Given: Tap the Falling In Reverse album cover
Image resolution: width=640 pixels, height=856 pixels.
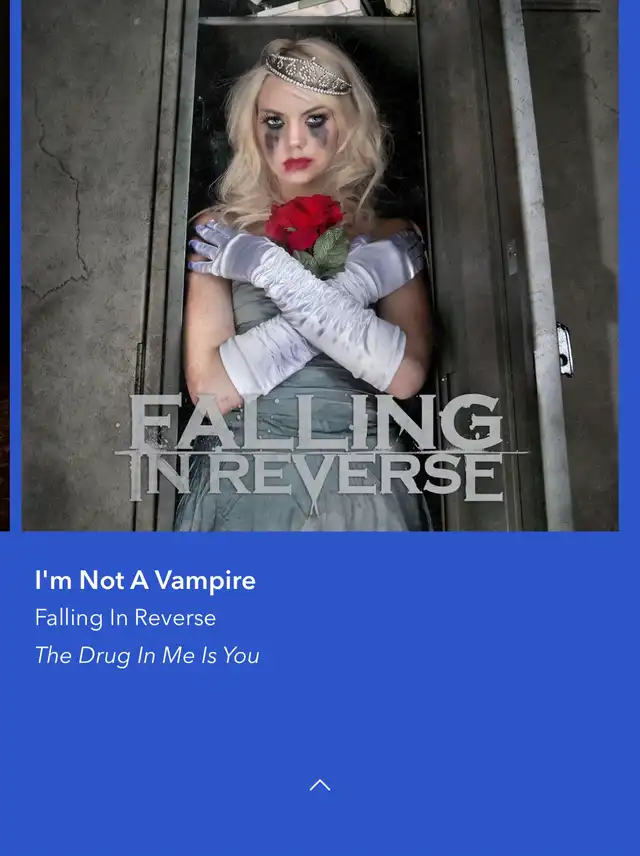Looking at the screenshot, I should tap(320, 265).
